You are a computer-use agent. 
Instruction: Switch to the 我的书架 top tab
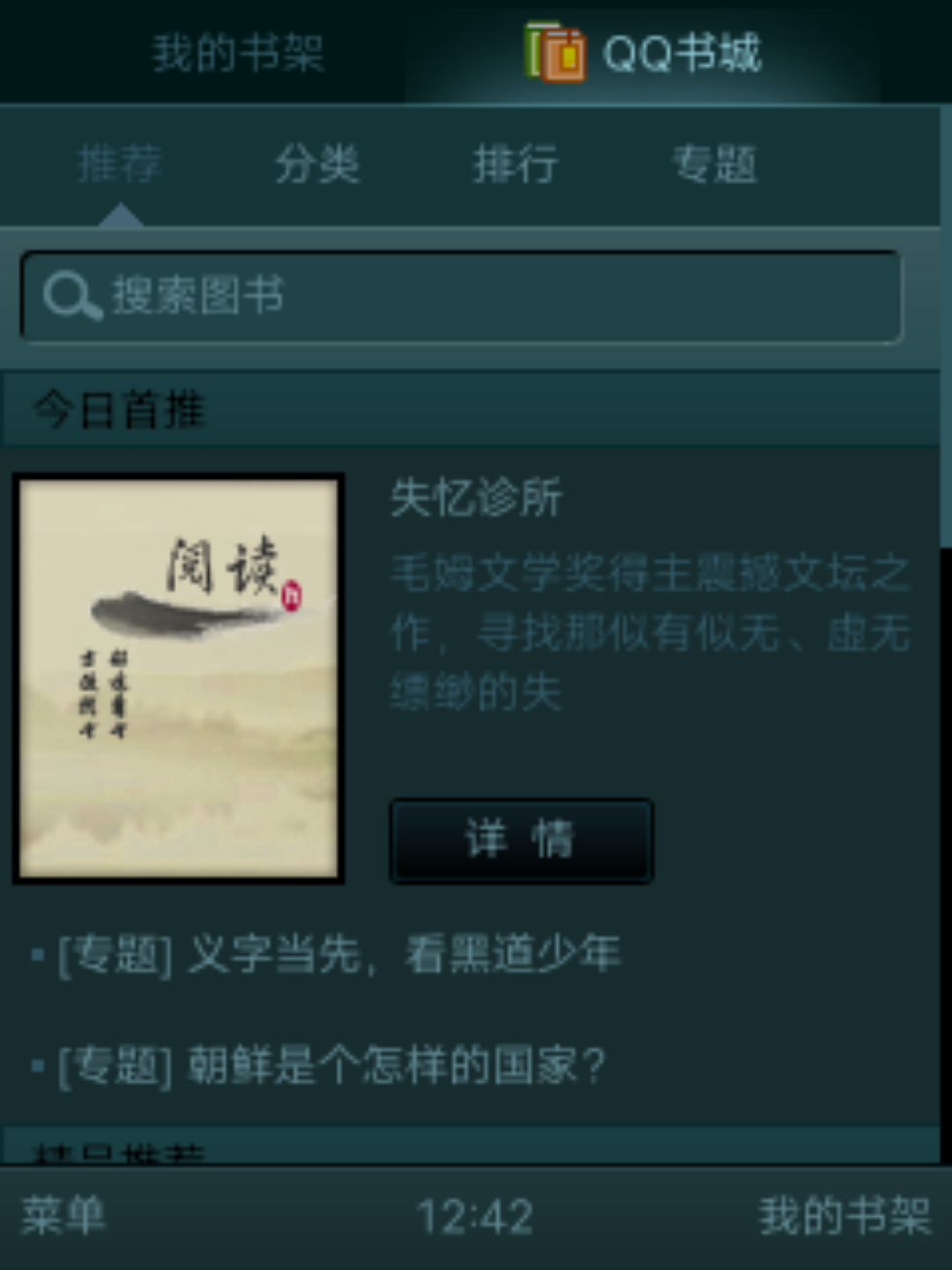pos(238,53)
